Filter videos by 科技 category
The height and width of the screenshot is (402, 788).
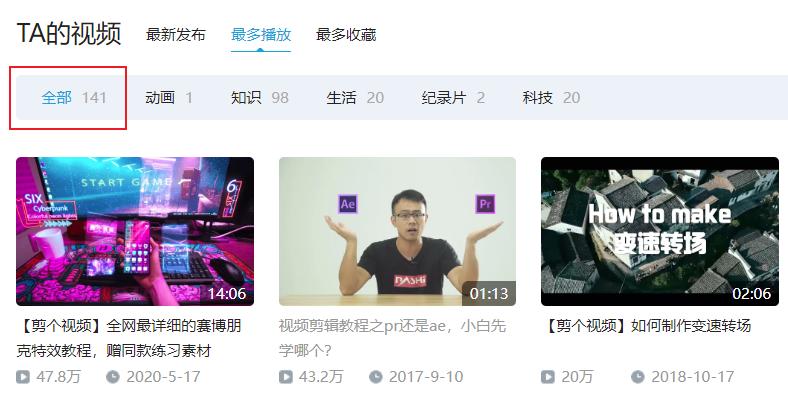point(551,98)
